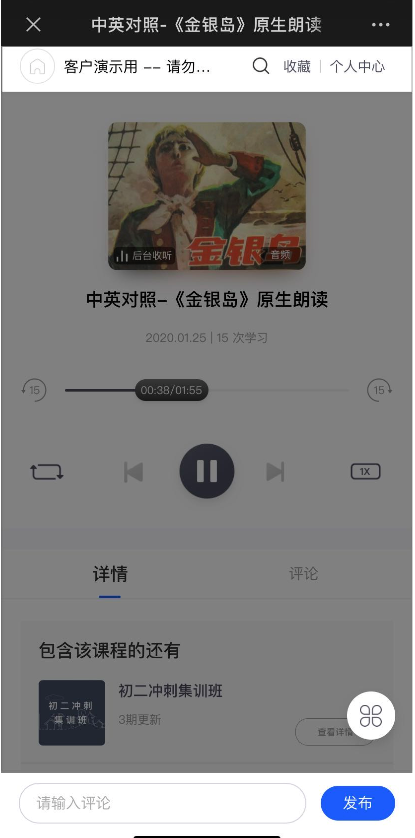Open the 初二冲刺集训班 course card
This screenshot has width=415, height=838.
coord(207,712)
